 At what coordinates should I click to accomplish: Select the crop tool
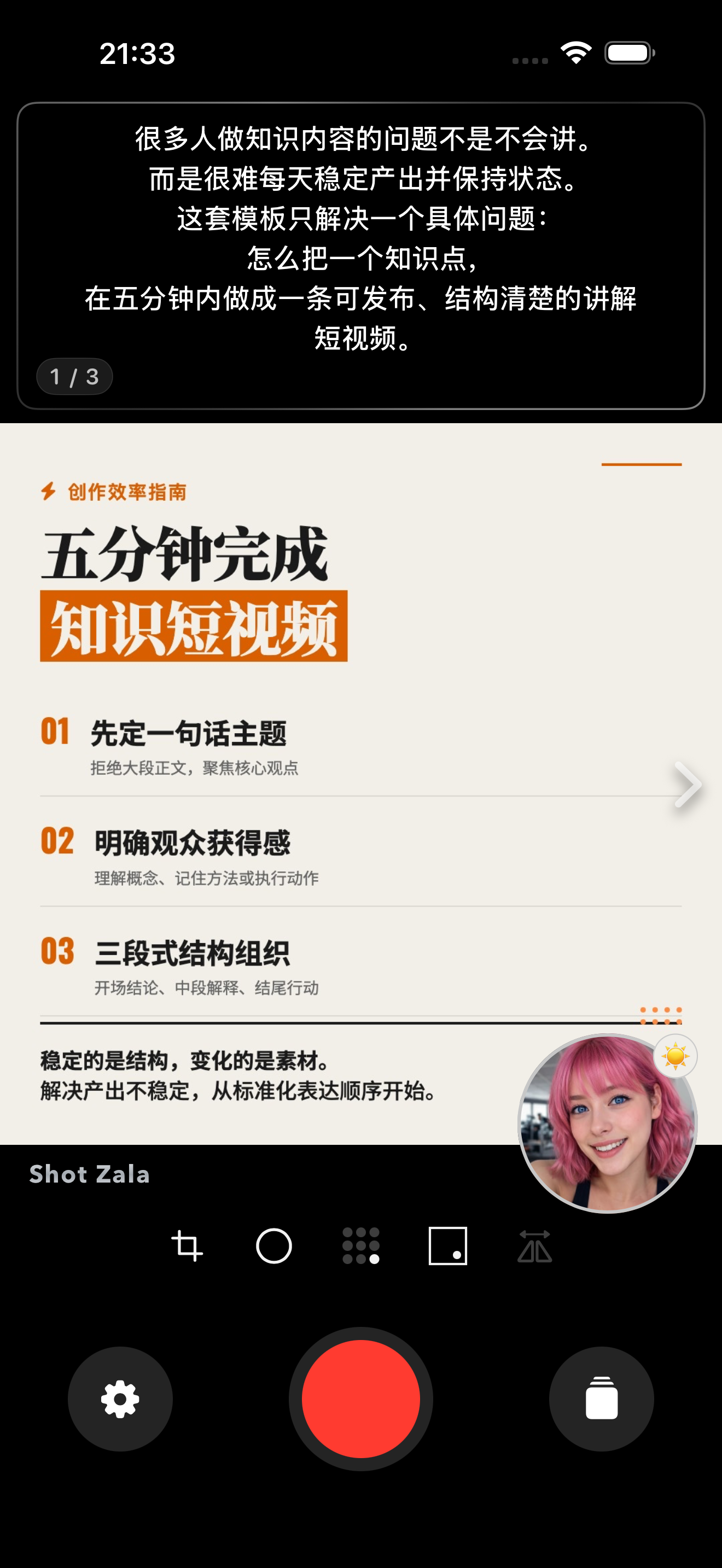coord(187,1245)
